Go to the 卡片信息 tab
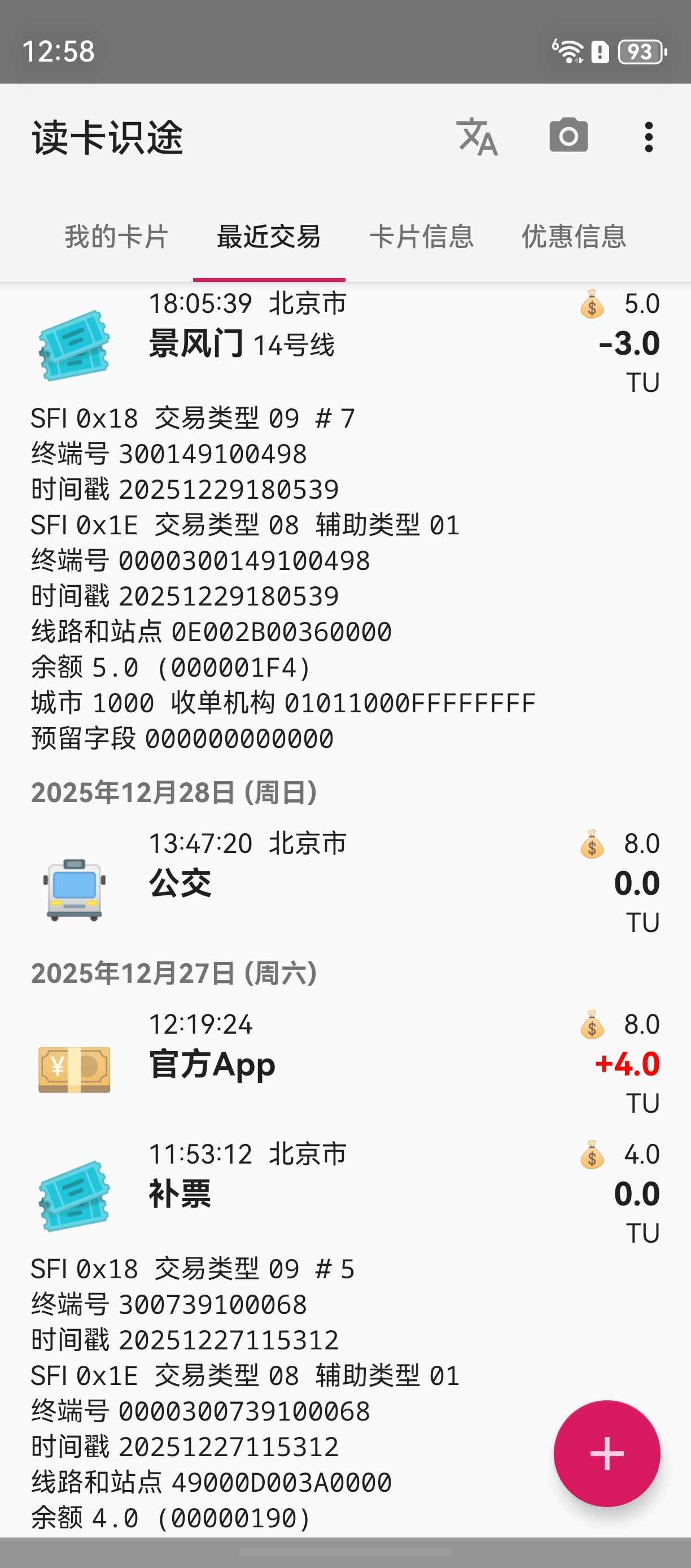This screenshot has height=1568, width=691. (421, 236)
